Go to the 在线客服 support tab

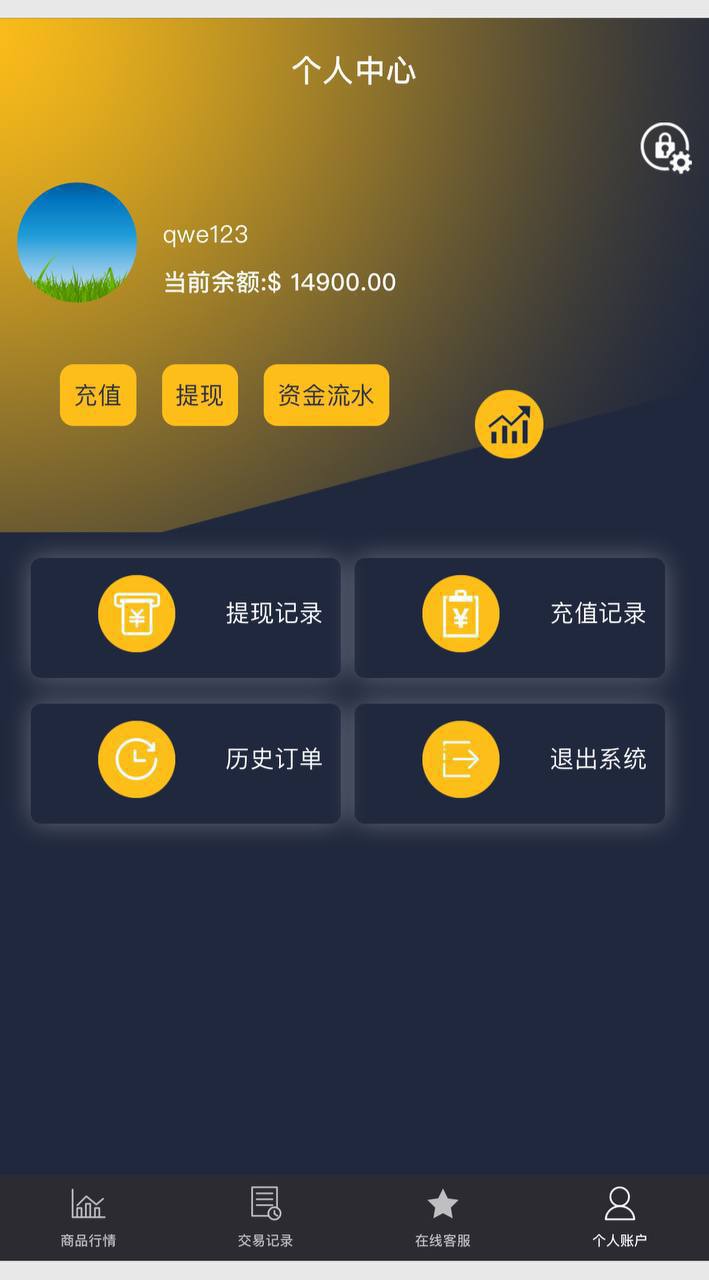pyautogui.click(x=442, y=1217)
